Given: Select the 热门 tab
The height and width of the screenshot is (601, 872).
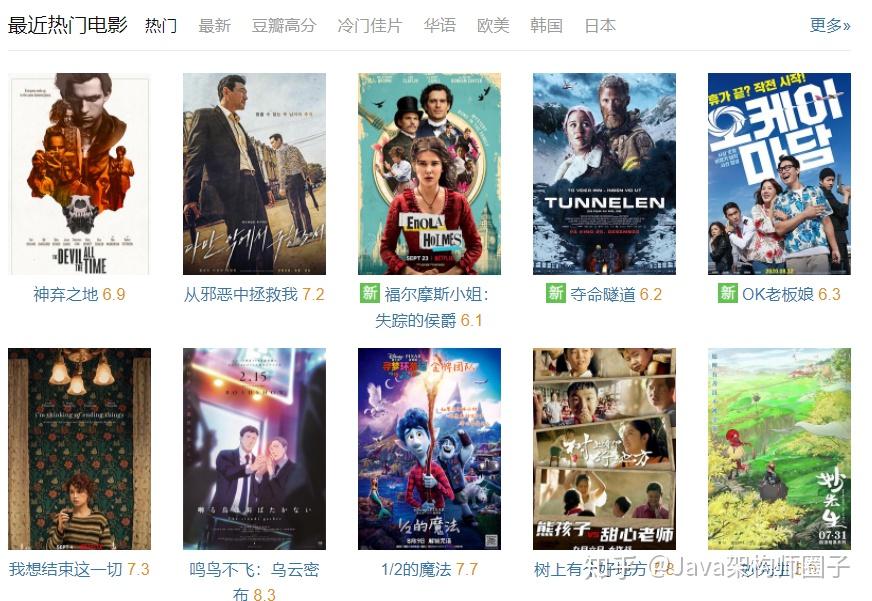Looking at the screenshot, I should 161,26.
